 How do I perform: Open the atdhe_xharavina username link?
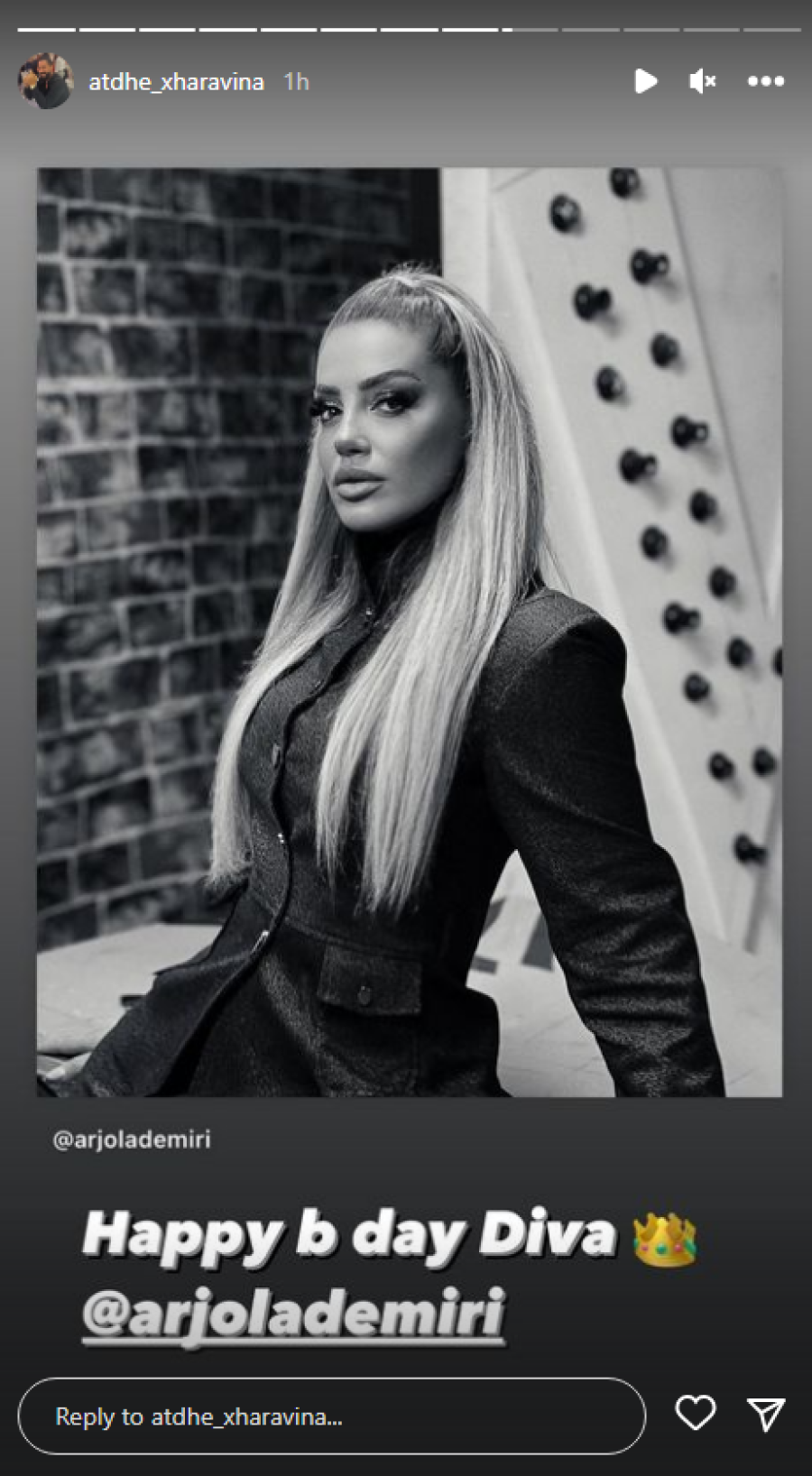[176, 82]
